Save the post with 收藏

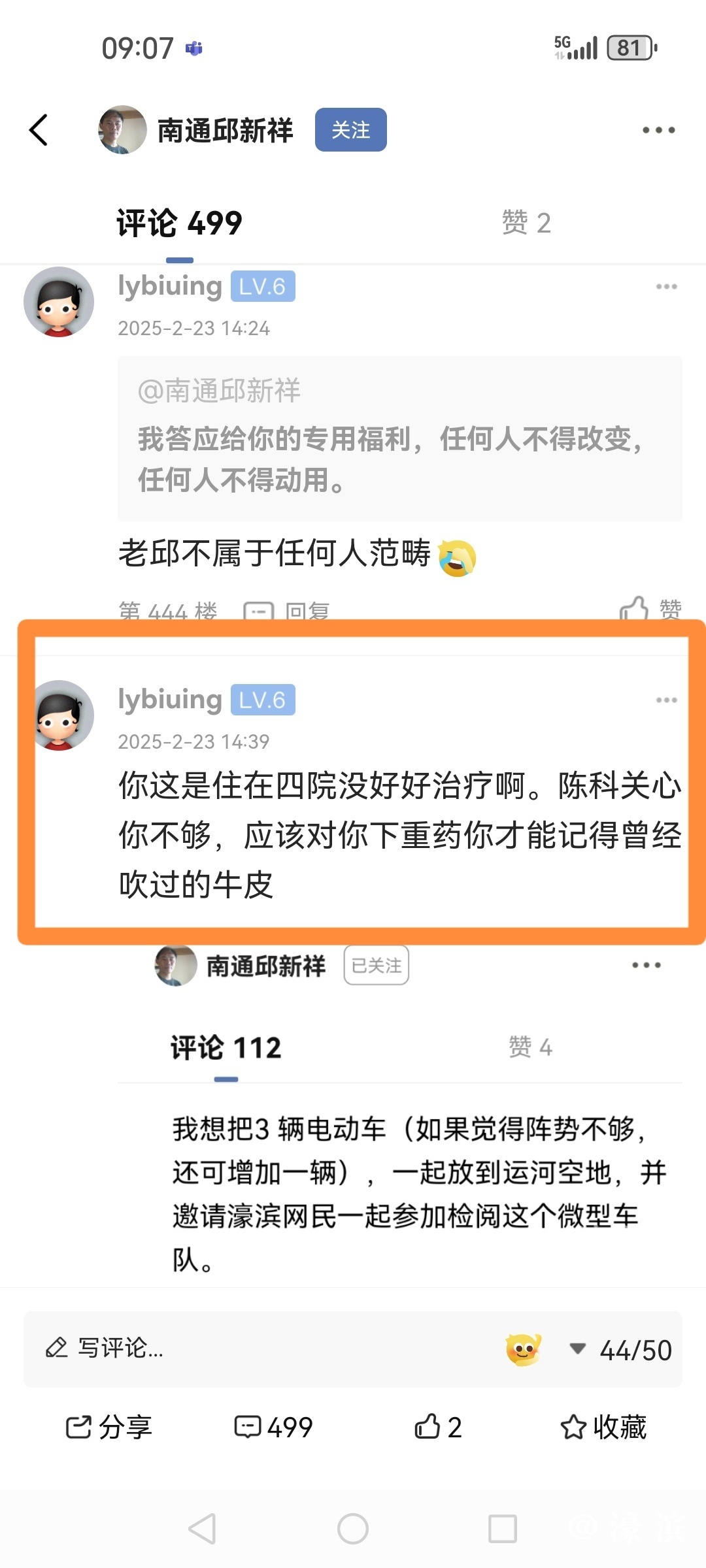[603, 1428]
